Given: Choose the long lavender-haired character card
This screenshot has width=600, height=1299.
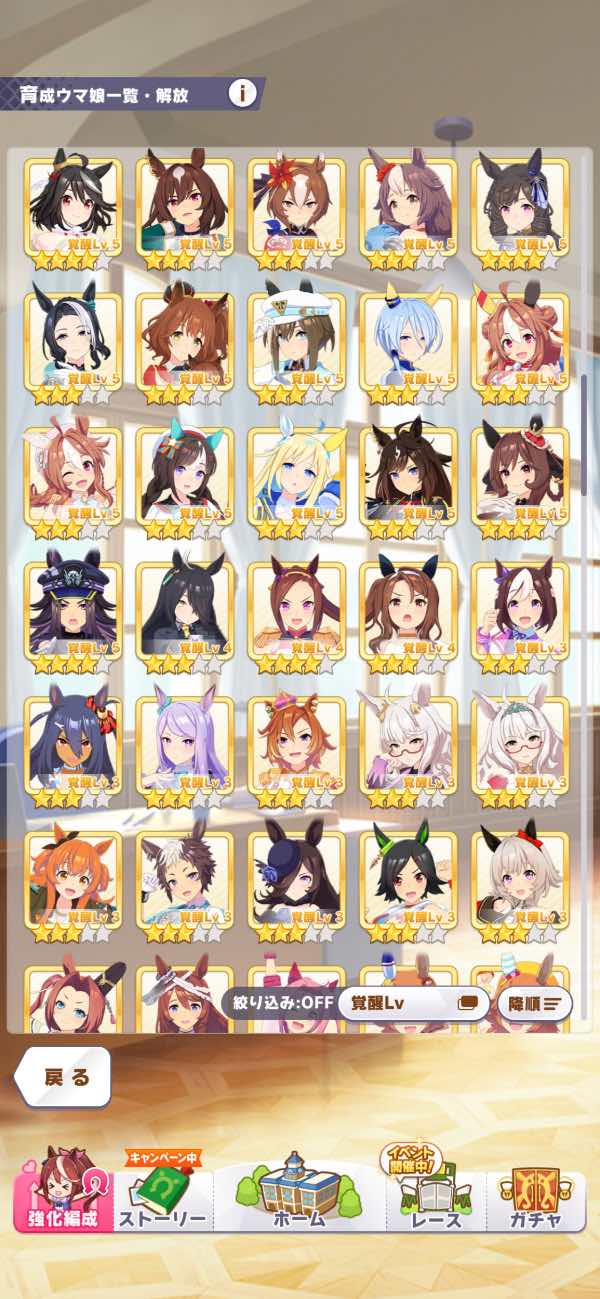Looking at the screenshot, I should click(183, 746).
